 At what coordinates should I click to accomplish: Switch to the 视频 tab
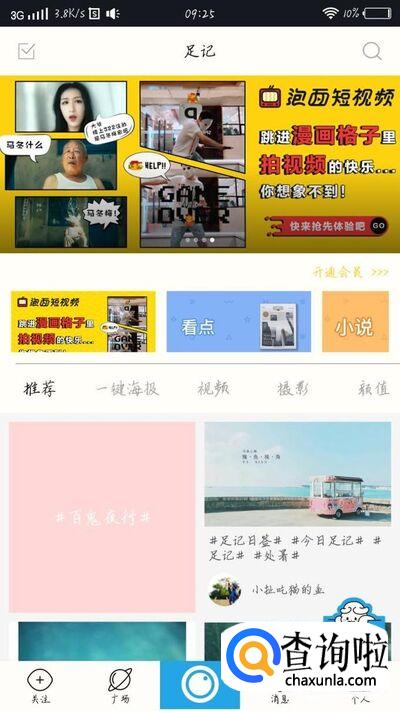click(x=213, y=389)
